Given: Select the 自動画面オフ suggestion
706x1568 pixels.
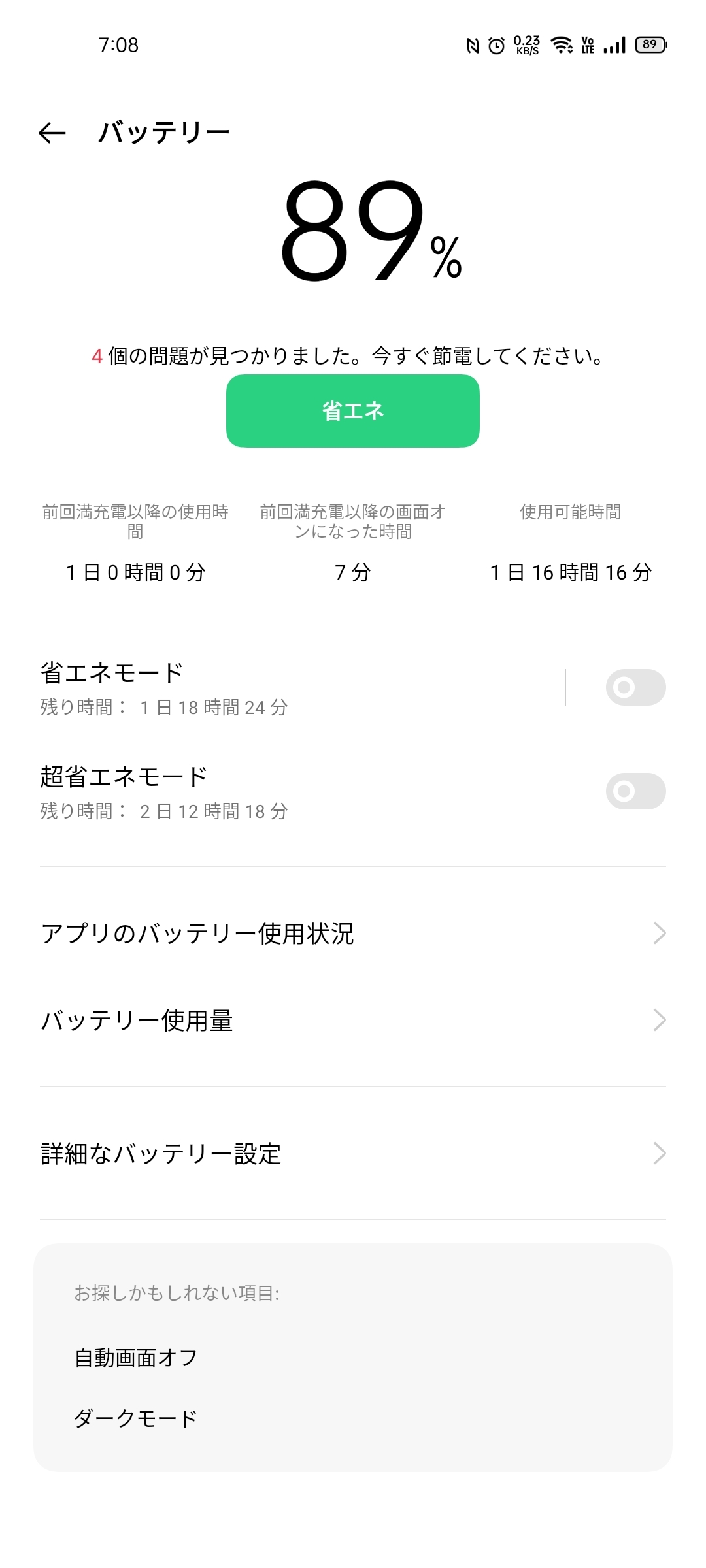Looking at the screenshot, I should pos(136,1358).
